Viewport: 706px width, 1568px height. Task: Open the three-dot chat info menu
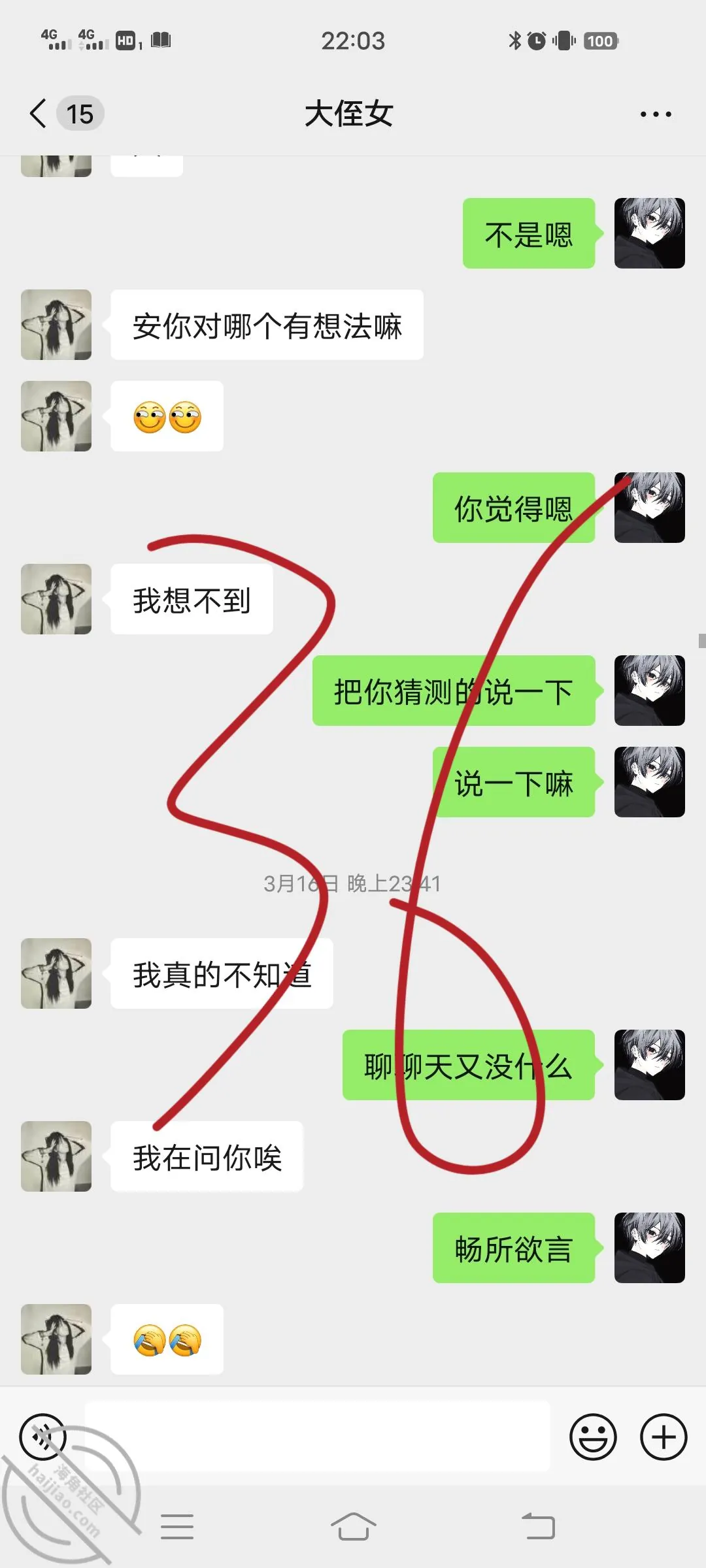pos(655,114)
